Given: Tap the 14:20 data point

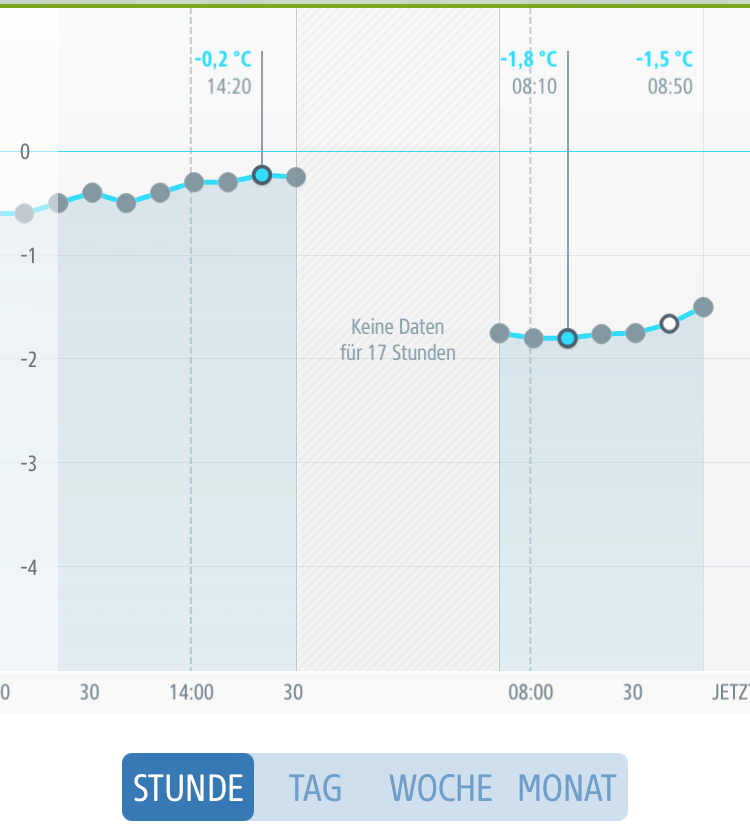Looking at the screenshot, I should click(262, 175).
